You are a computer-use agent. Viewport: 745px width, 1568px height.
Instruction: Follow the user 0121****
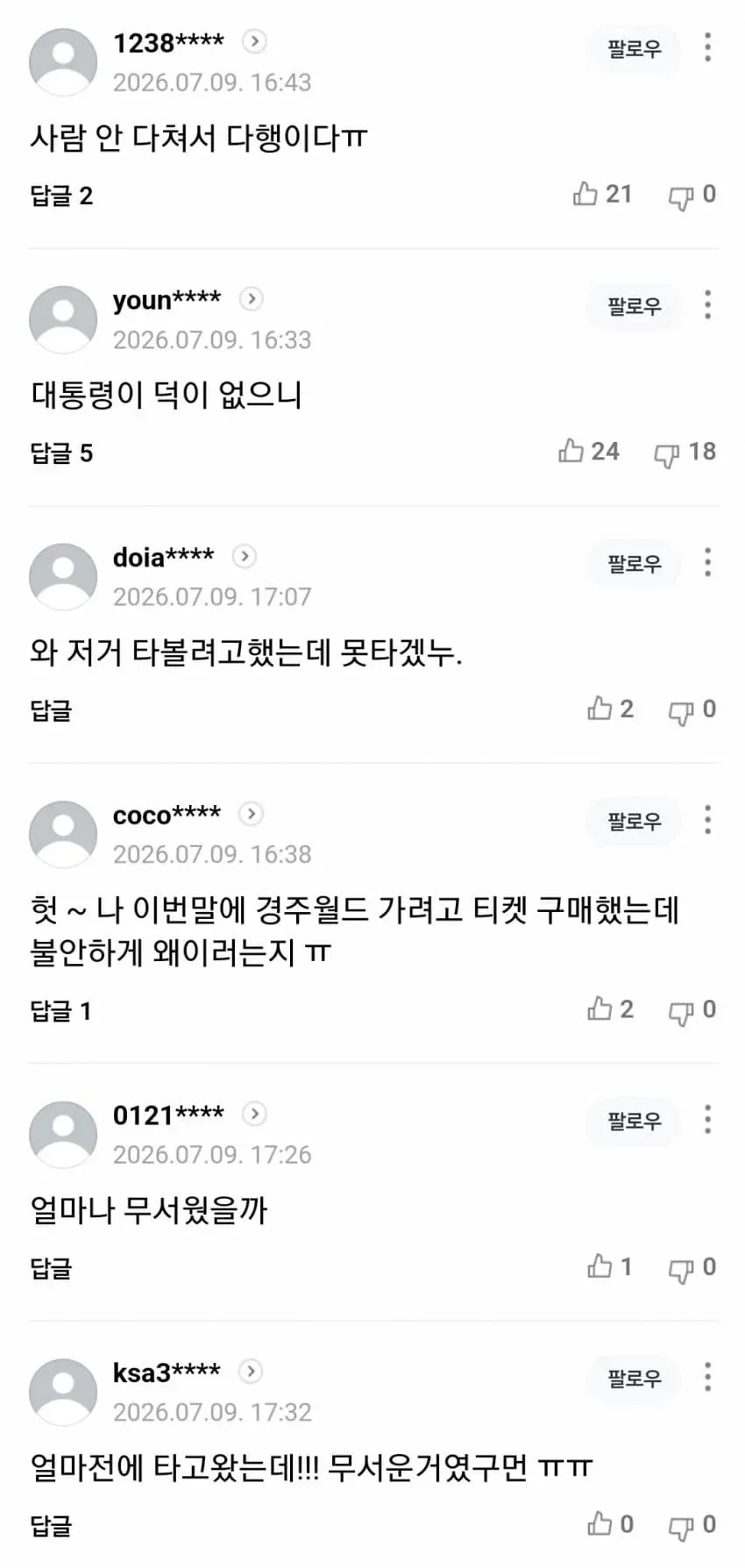pyautogui.click(x=635, y=1122)
